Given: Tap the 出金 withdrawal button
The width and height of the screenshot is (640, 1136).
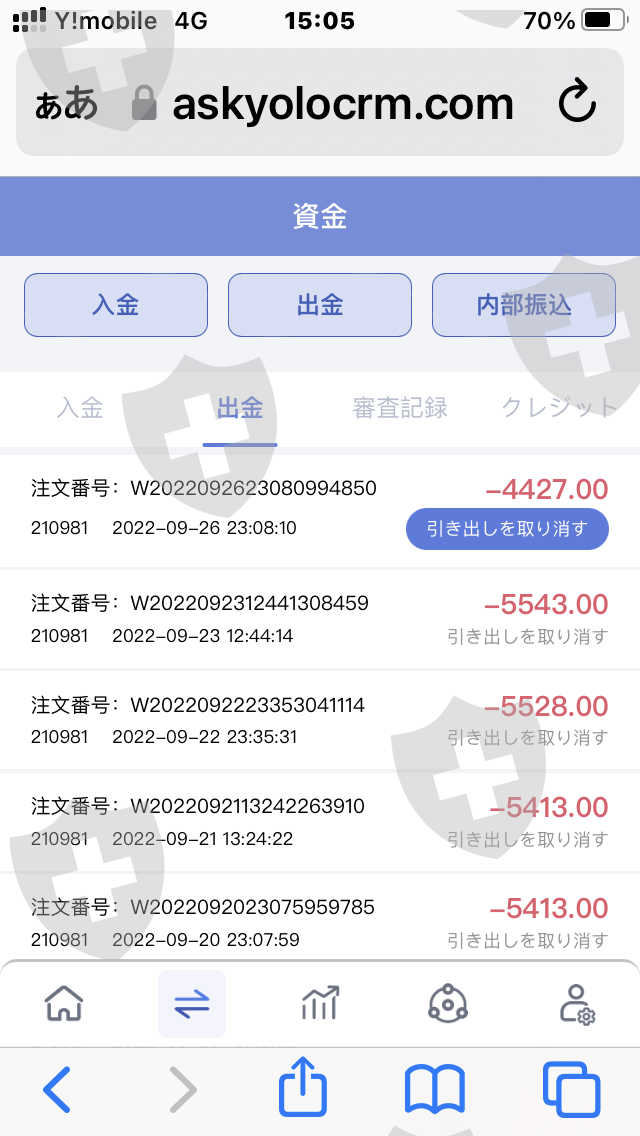Looking at the screenshot, I should [320, 305].
